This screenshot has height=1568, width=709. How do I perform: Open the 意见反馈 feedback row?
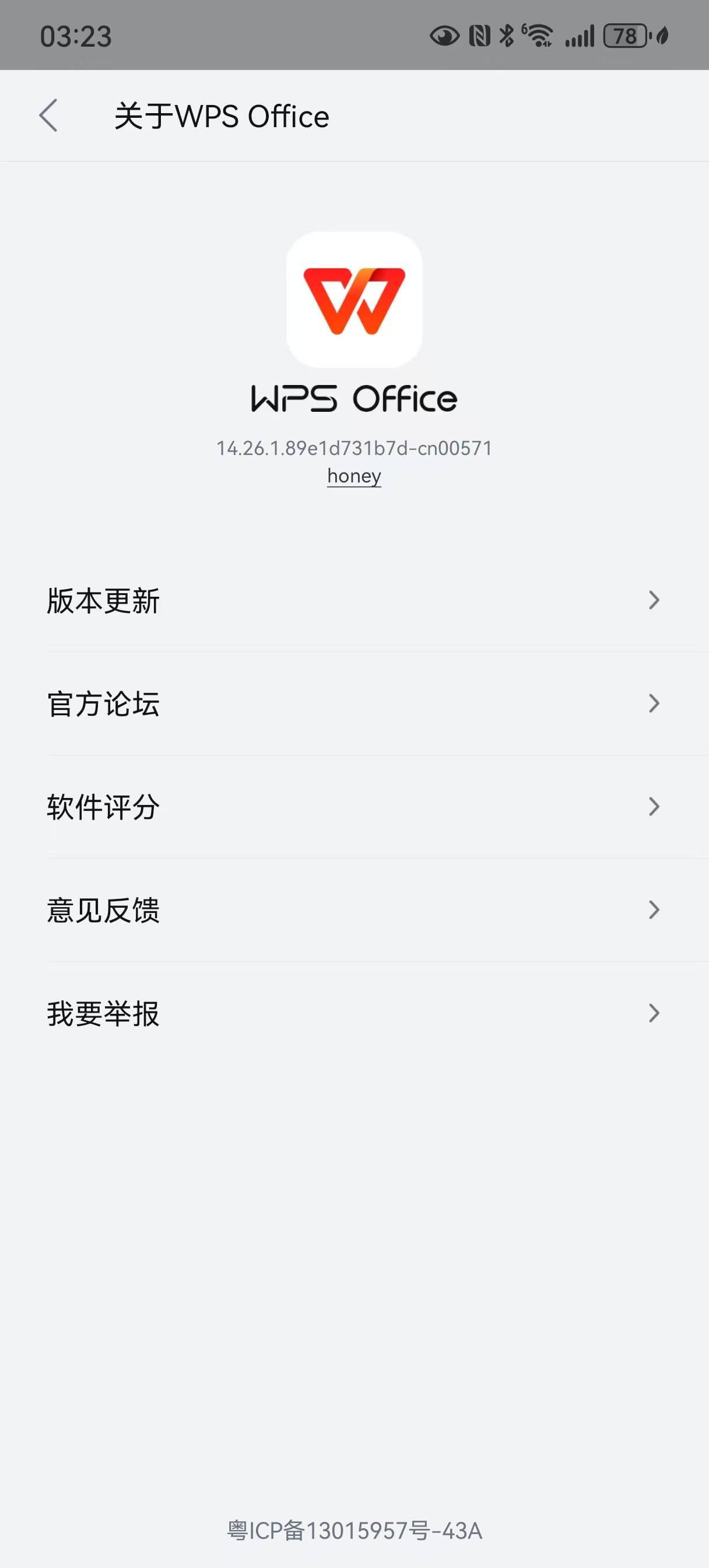[x=354, y=910]
